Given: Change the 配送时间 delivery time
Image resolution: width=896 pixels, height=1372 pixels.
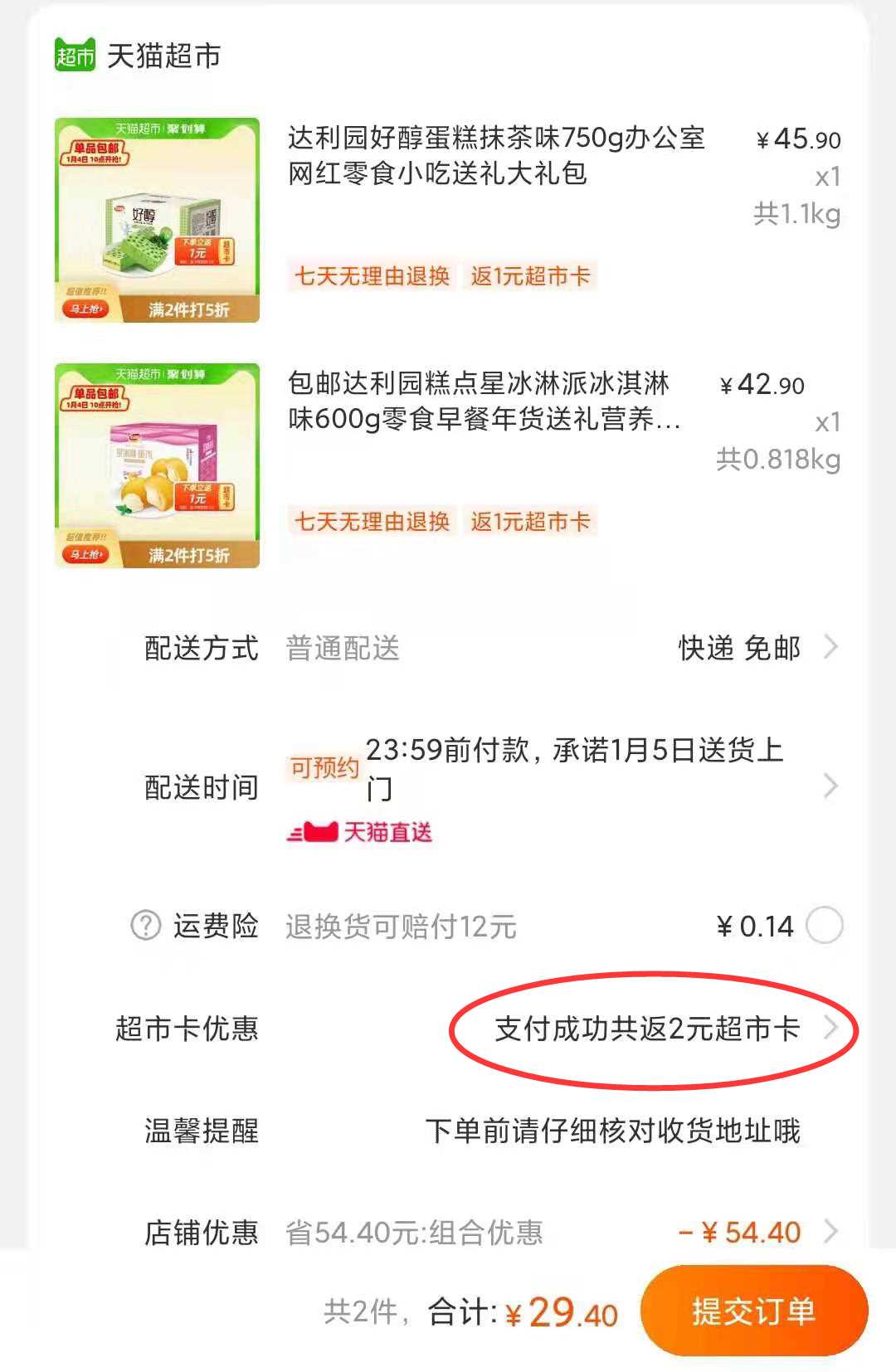Looking at the screenshot, I should [830, 786].
